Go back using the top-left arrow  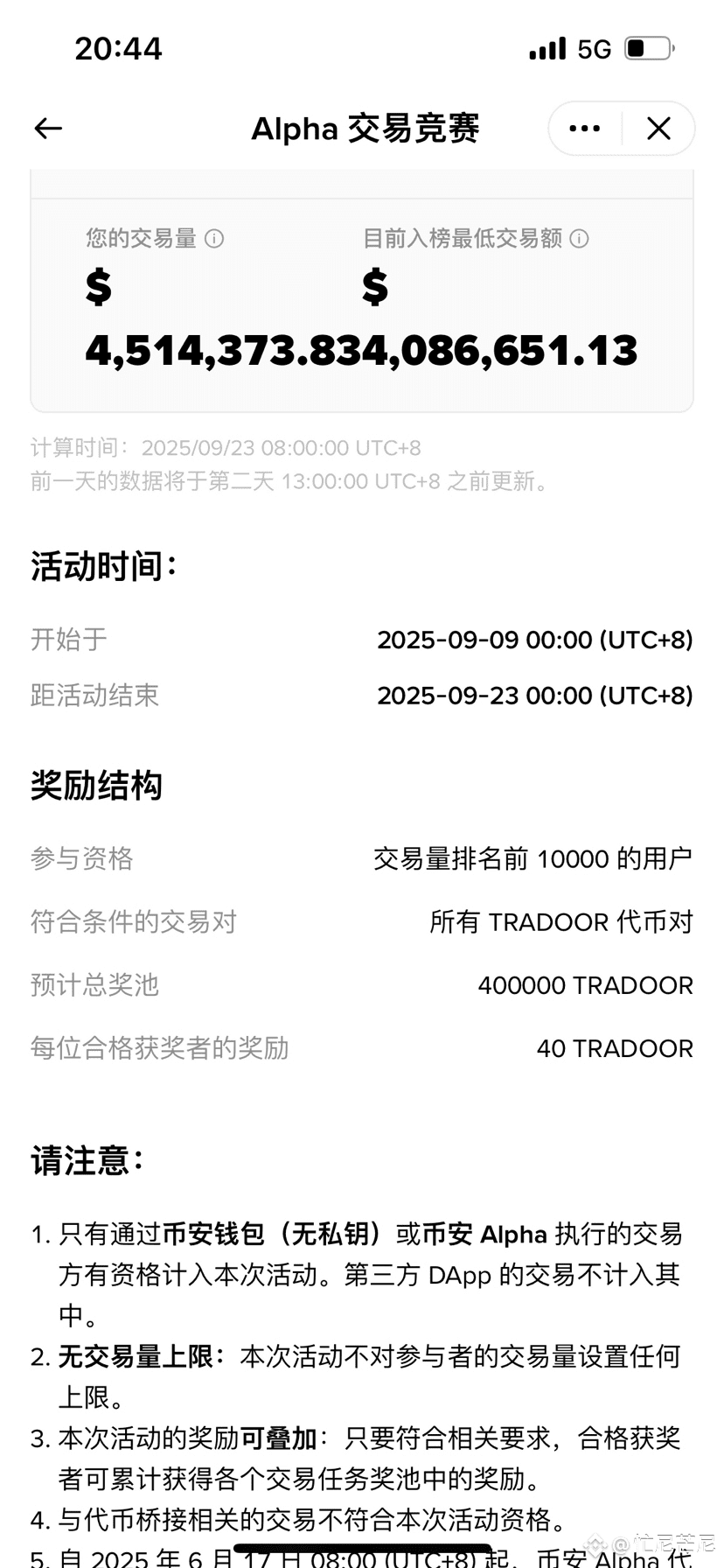click(x=48, y=129)
